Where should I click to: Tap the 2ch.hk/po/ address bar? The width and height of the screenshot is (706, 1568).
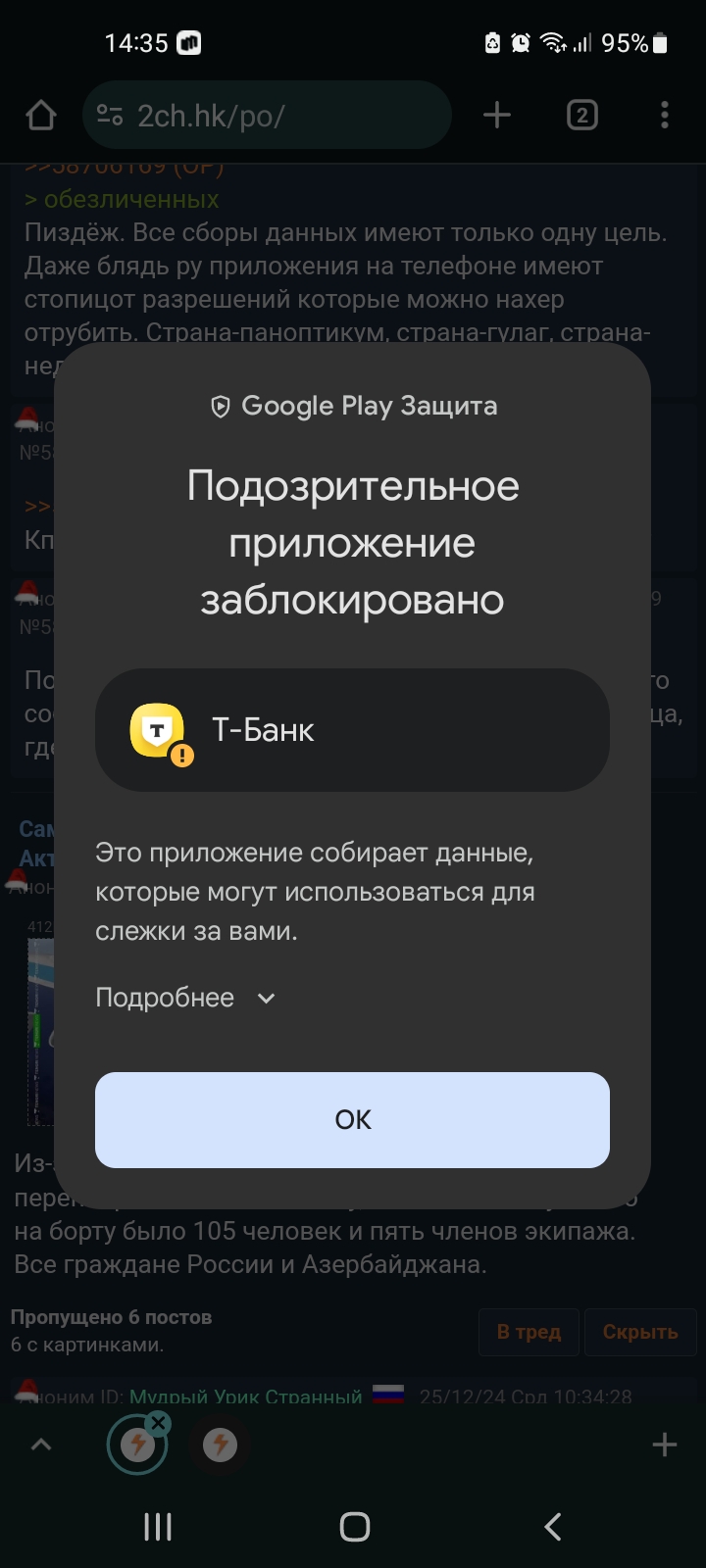tap(267, 116)
